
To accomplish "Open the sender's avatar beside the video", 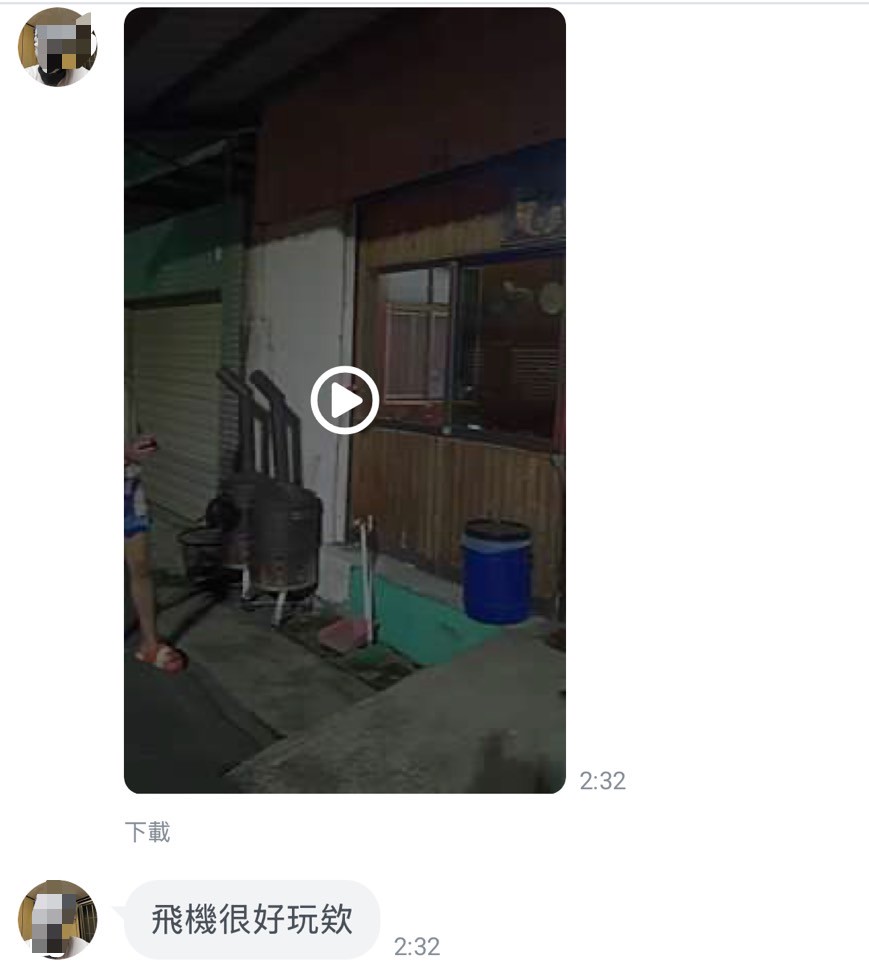I will [x=57, y=47].
